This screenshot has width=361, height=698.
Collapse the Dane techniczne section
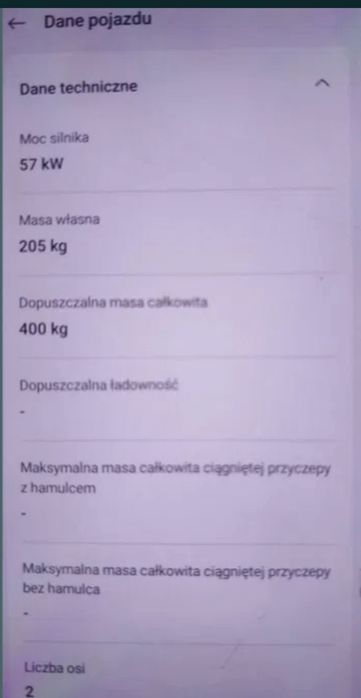click(x=322, y=83)
